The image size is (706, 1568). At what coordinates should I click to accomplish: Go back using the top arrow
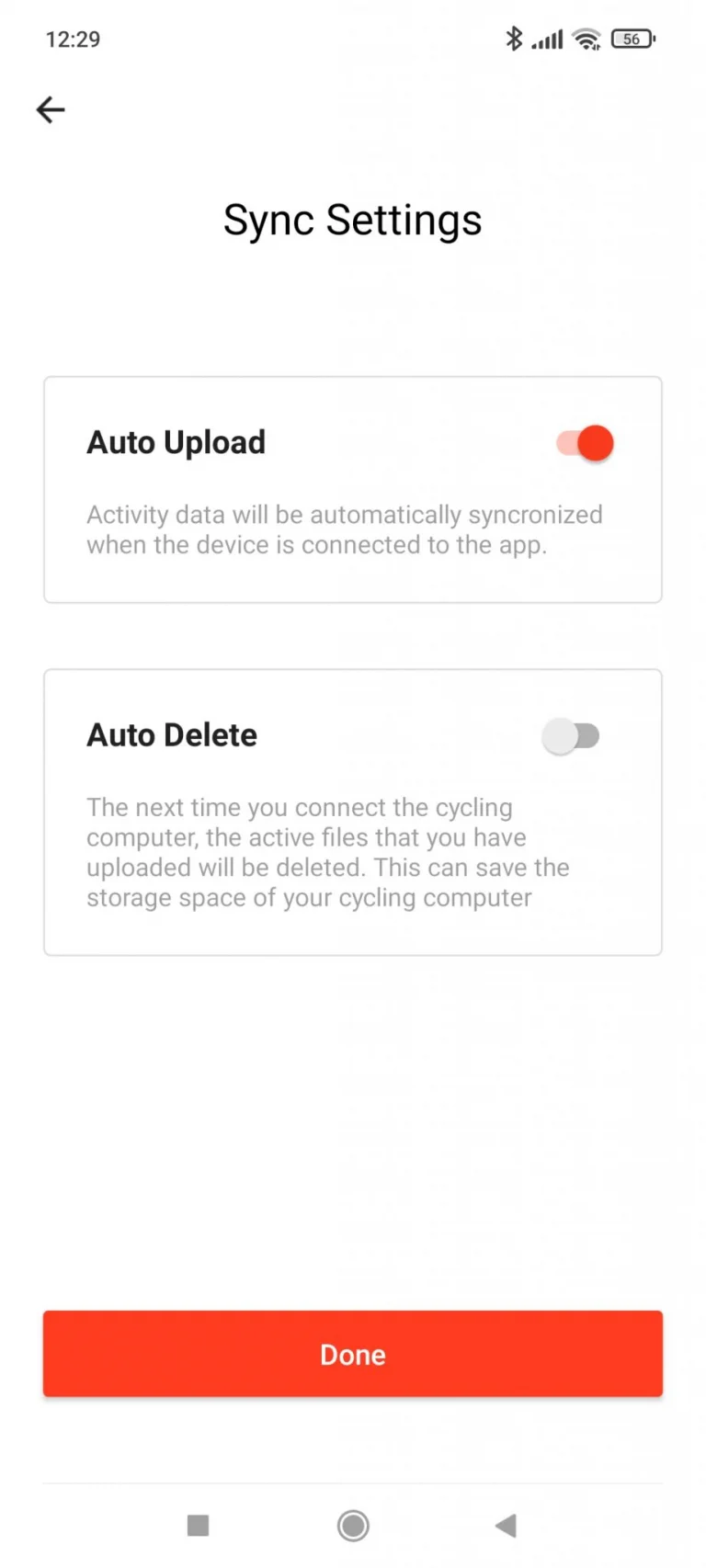(x=51, y=110)
